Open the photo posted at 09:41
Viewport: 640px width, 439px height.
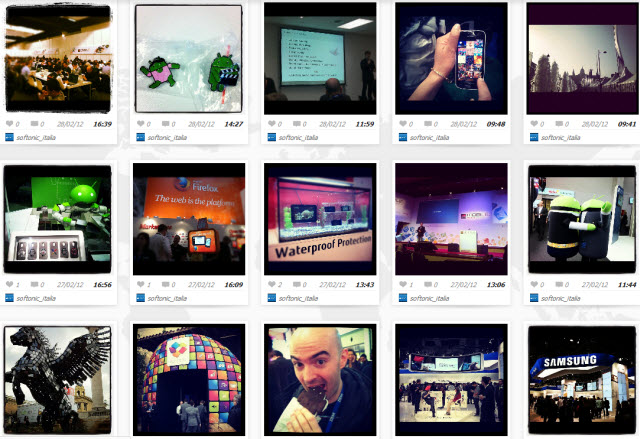click(x=582, y=58)
